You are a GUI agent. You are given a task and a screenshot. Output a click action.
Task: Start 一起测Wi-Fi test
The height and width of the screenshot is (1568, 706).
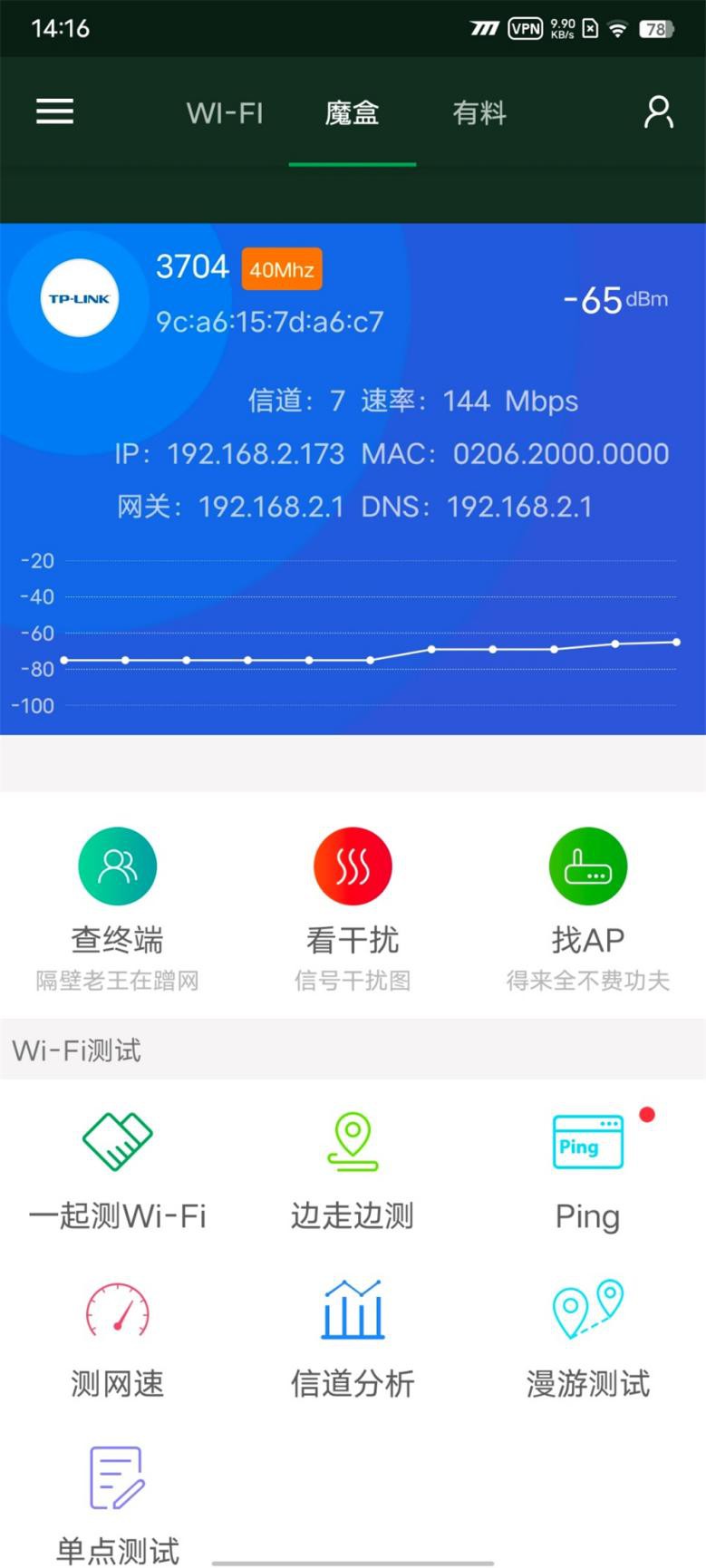[117, 1169]
